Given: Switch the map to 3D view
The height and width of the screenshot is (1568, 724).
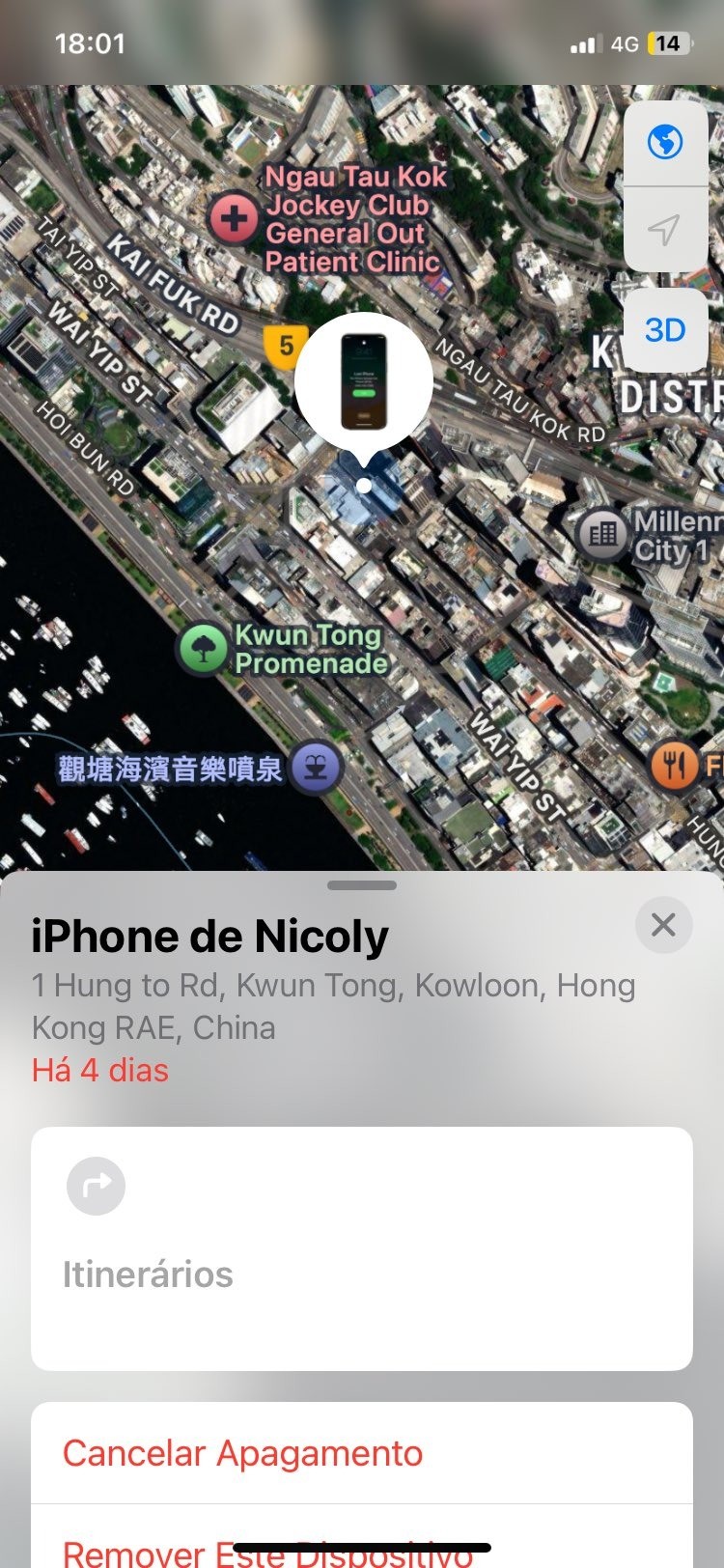Looking at the screenshot, I should pos(665,330).
